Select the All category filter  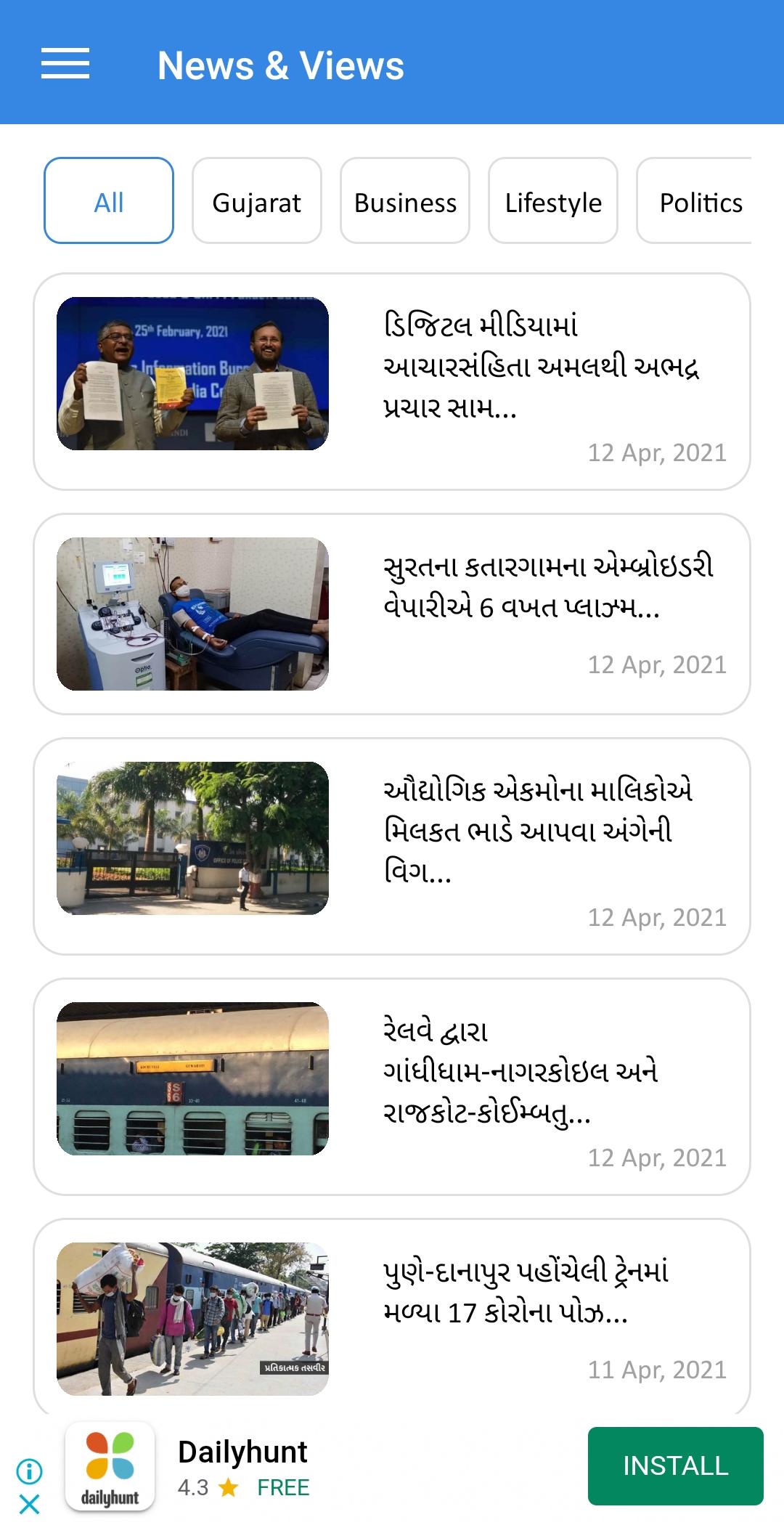[107, 200]
